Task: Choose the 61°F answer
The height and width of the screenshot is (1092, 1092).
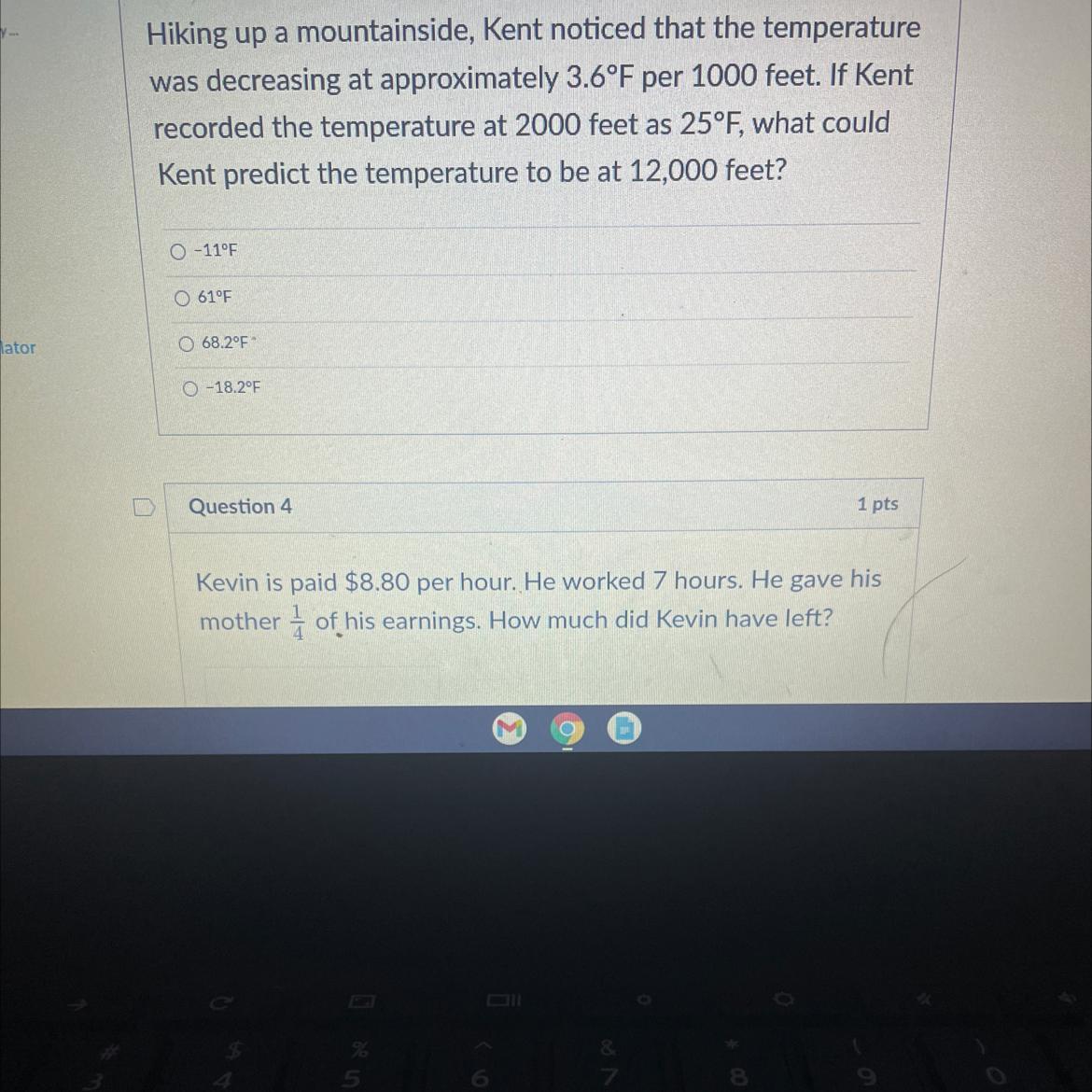Action: (182, 299)
